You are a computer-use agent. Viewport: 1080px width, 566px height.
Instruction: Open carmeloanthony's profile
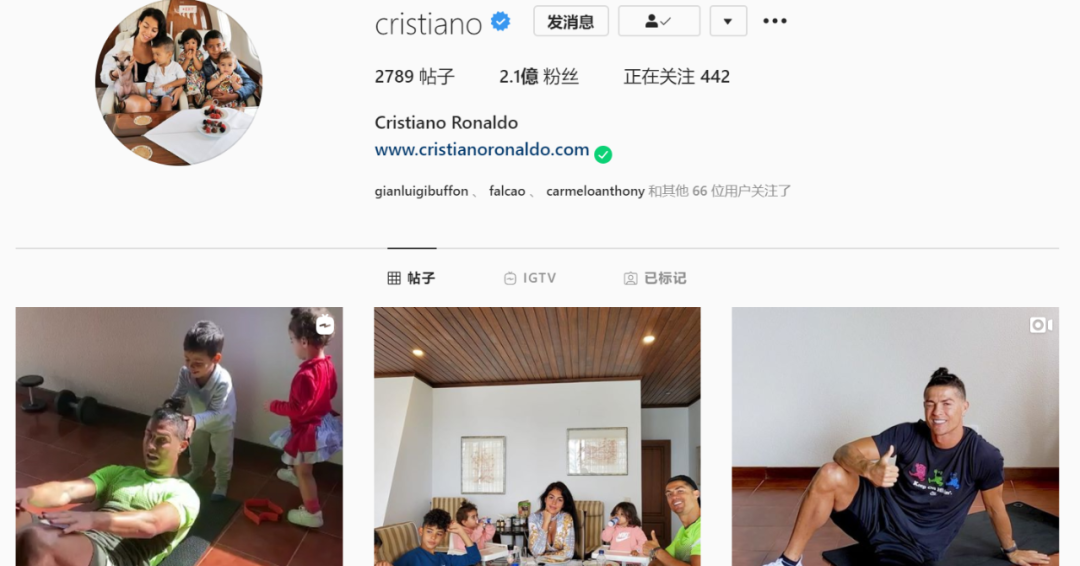click(595, 191)
